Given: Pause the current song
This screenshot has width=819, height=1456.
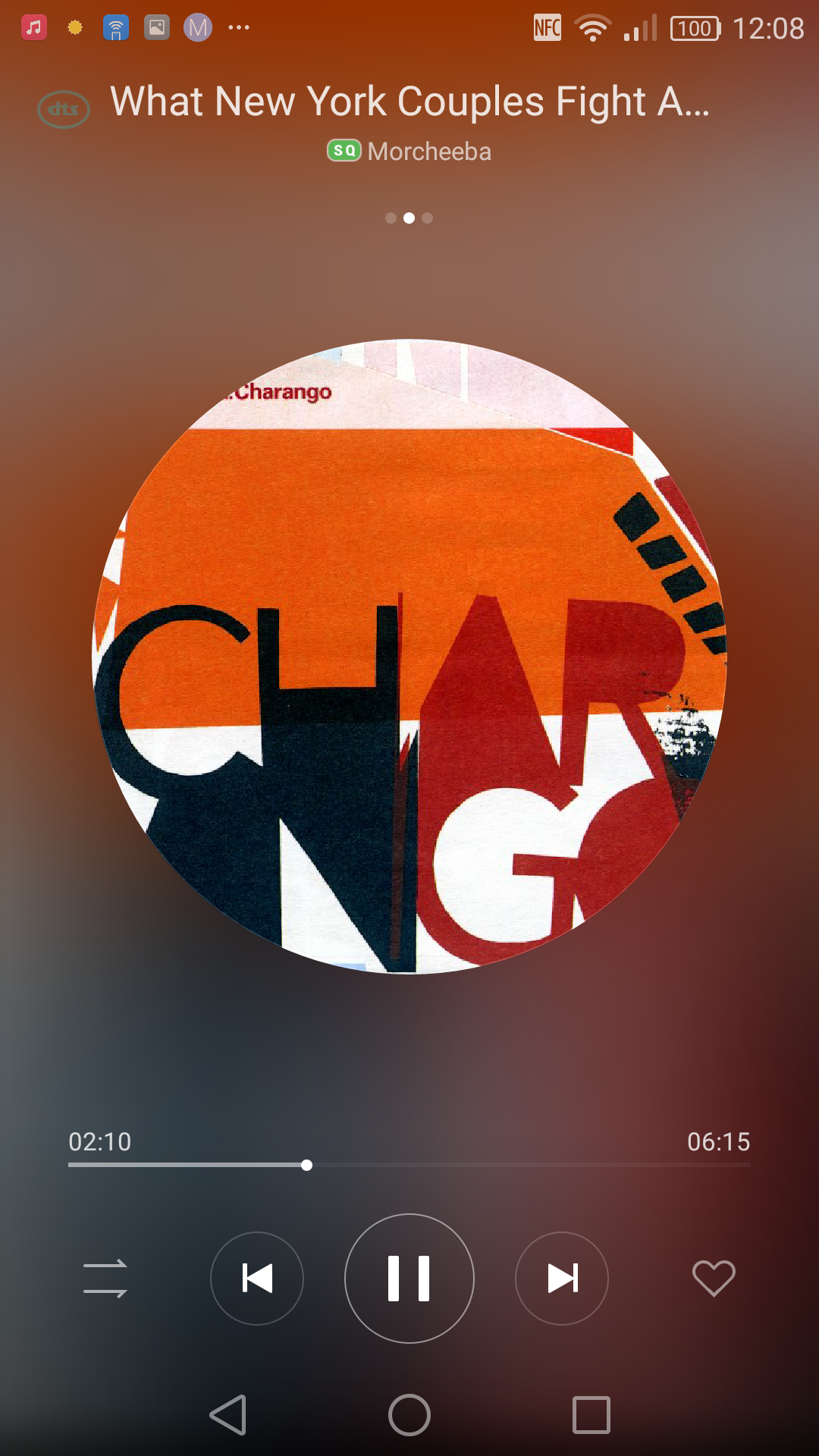Looking at the screenshot, I should coord(409,1279).
